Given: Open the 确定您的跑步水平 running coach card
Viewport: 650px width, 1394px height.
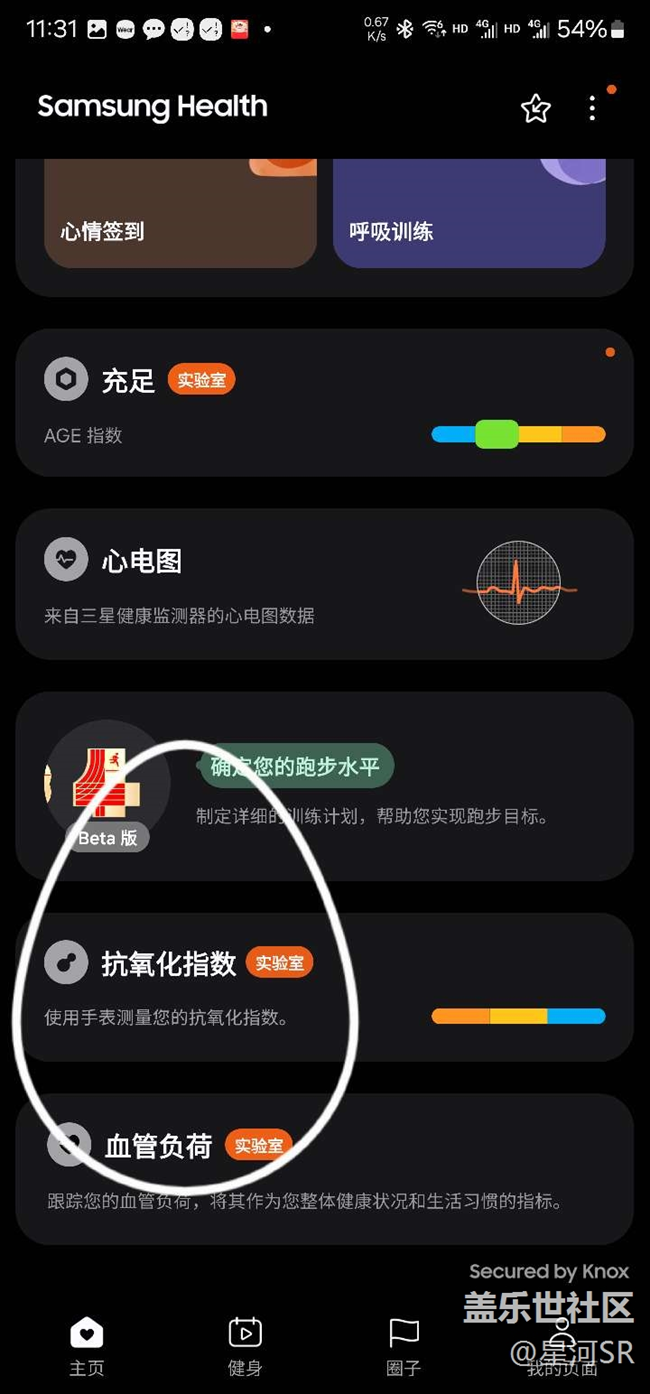Looking at the screenshot, I should [324, 788].
